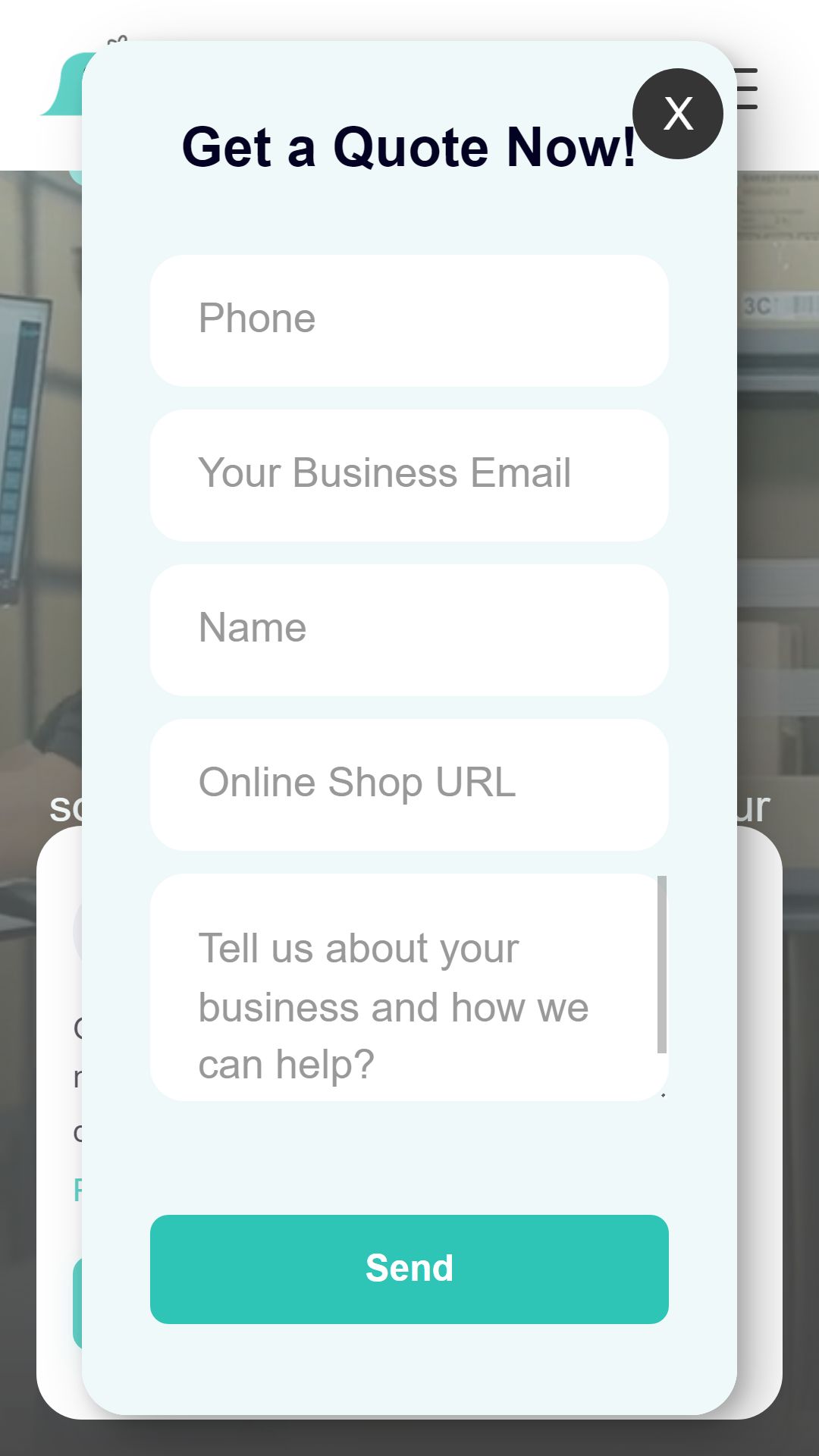
Task: Select the Your Business Email field
Action: 409,475
